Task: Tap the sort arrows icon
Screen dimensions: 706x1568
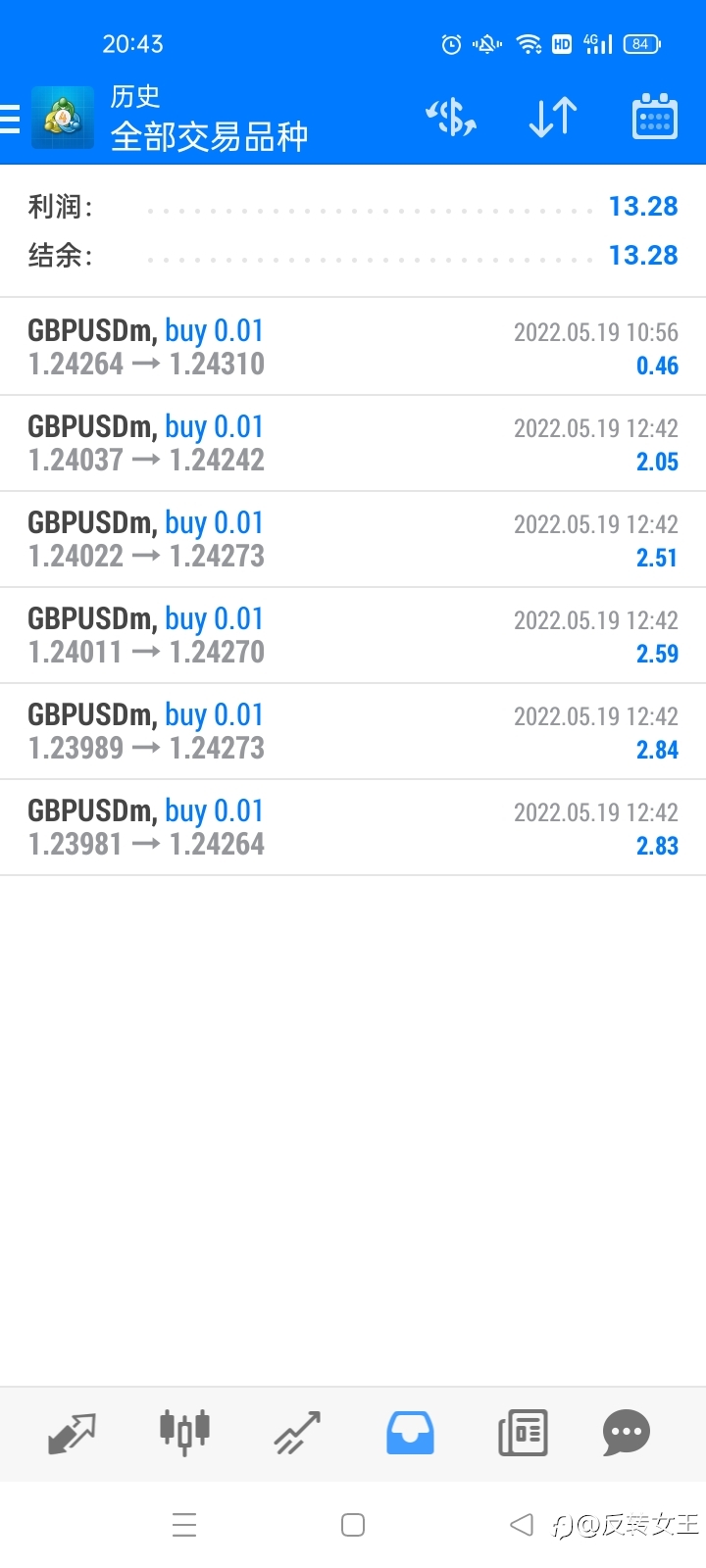Action: tap(553, 118)
